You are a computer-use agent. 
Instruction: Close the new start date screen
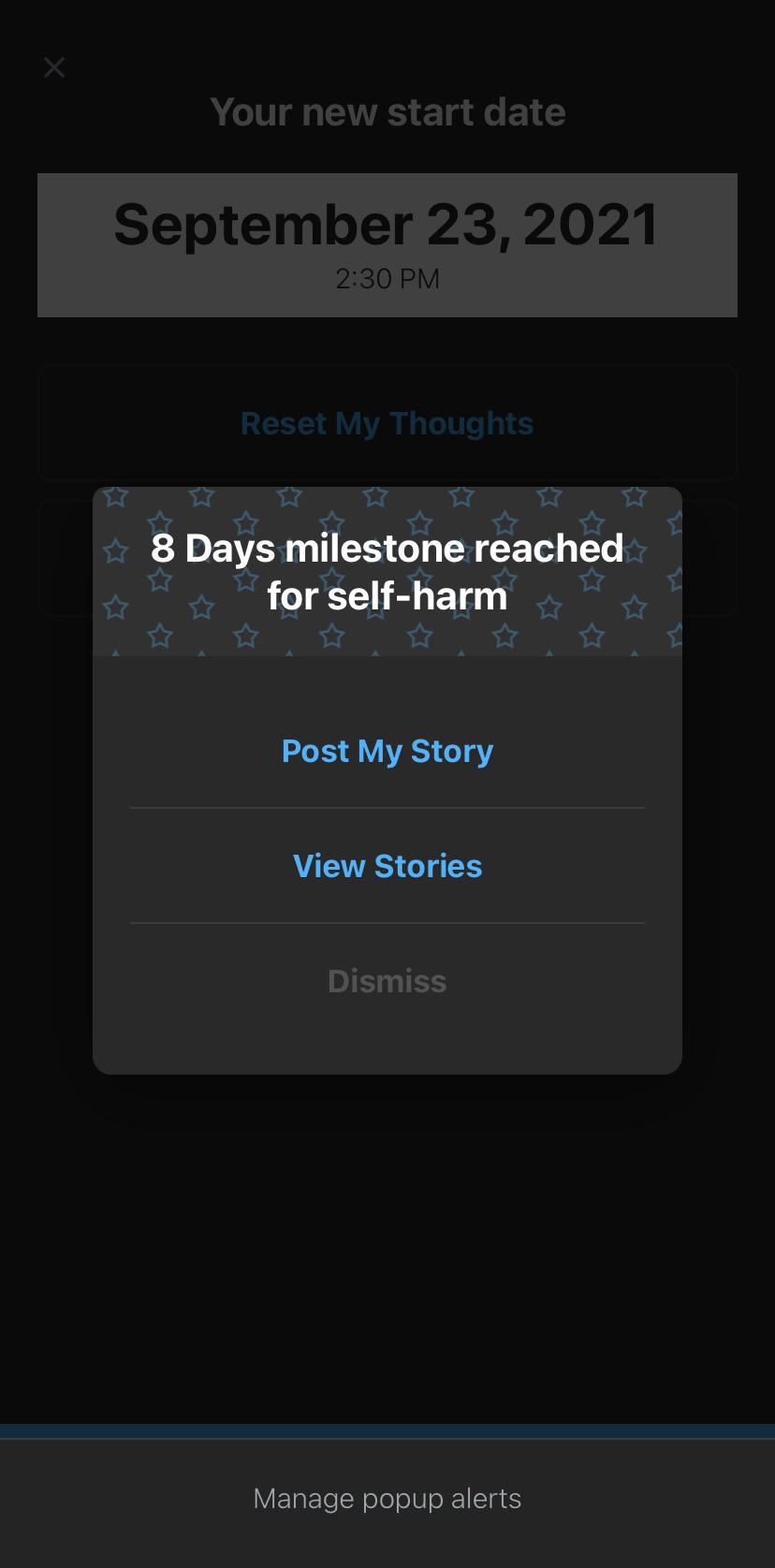[54, 67]
